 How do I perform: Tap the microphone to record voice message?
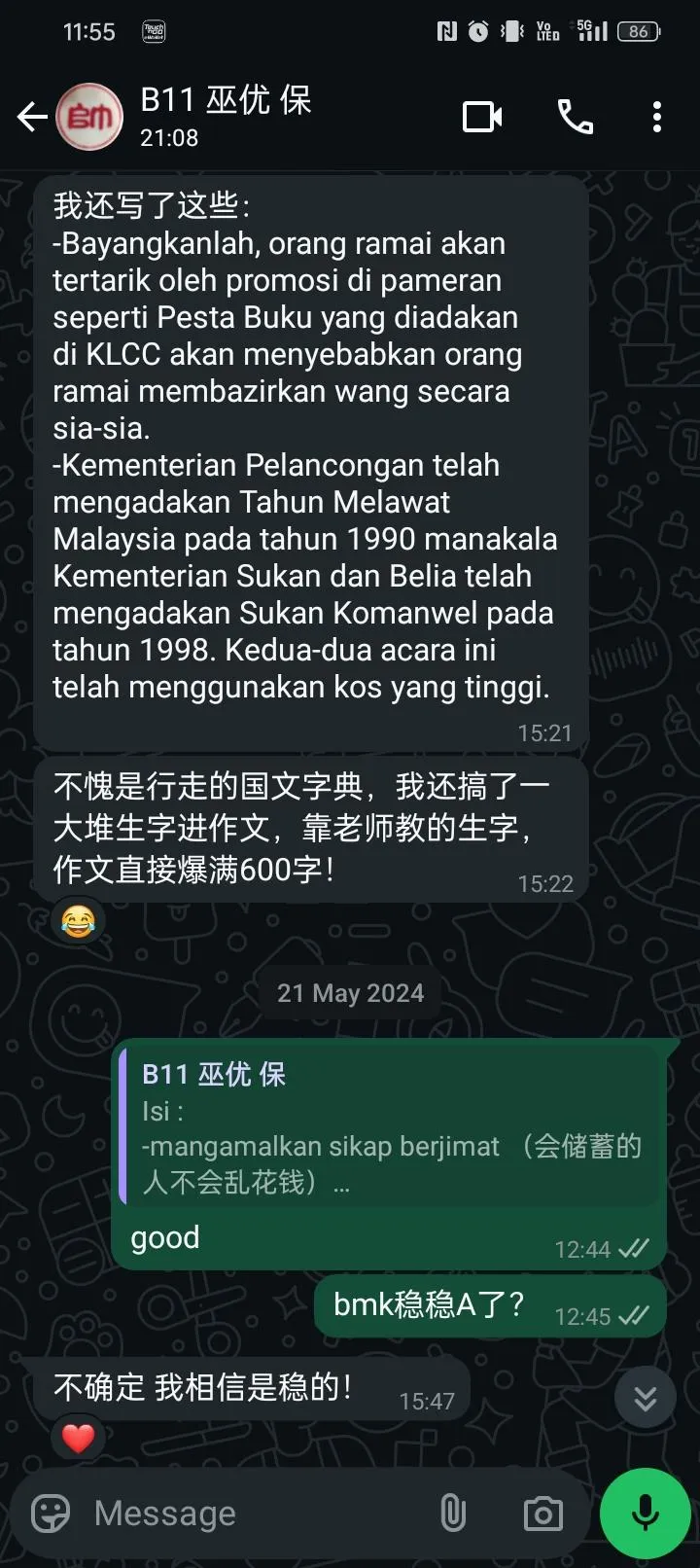(646, 1514)
